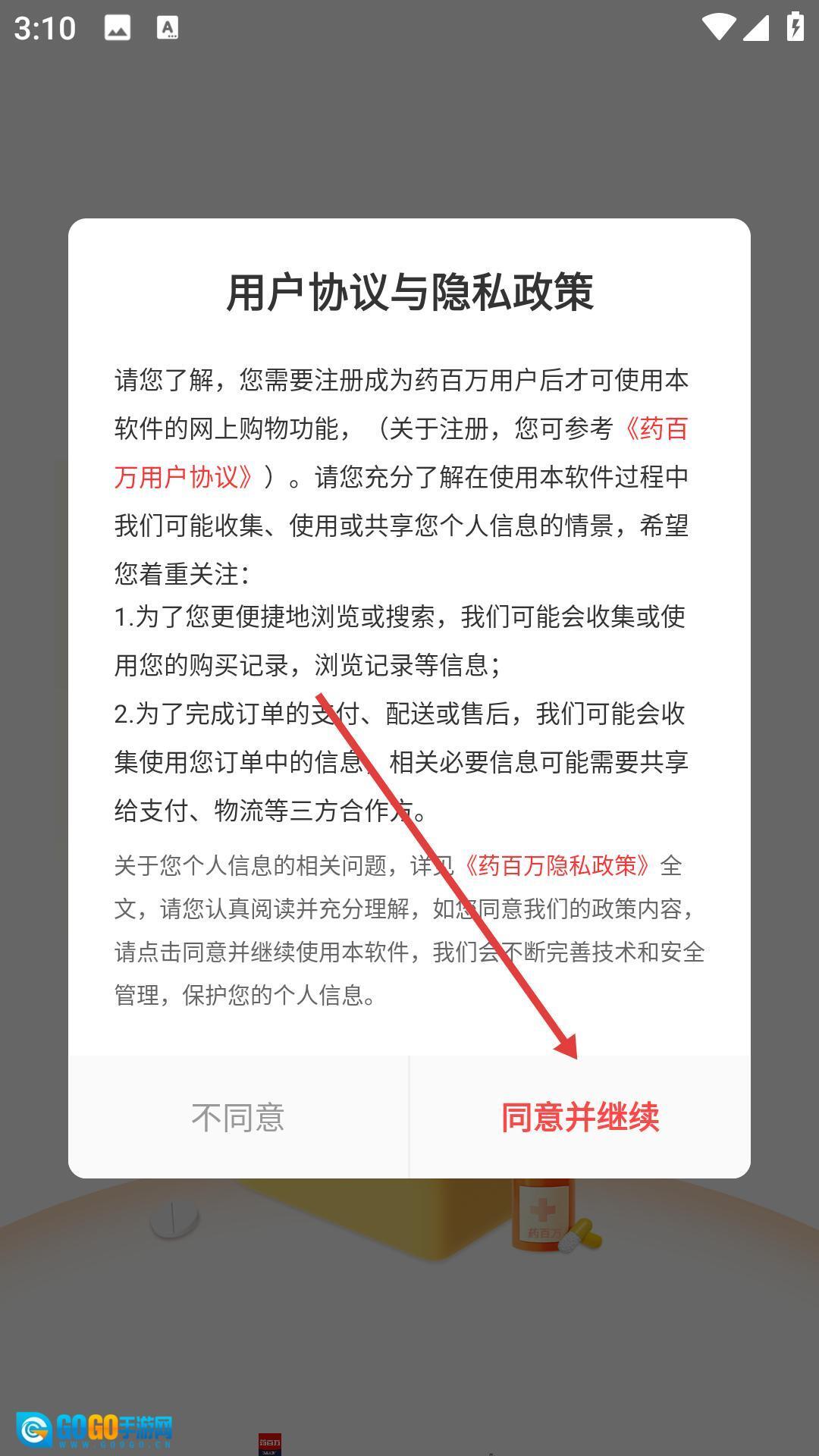Tap 同意并继续 to accept the agreement
Viewport: 819px width, 1456px height.
click(580, 1117)
